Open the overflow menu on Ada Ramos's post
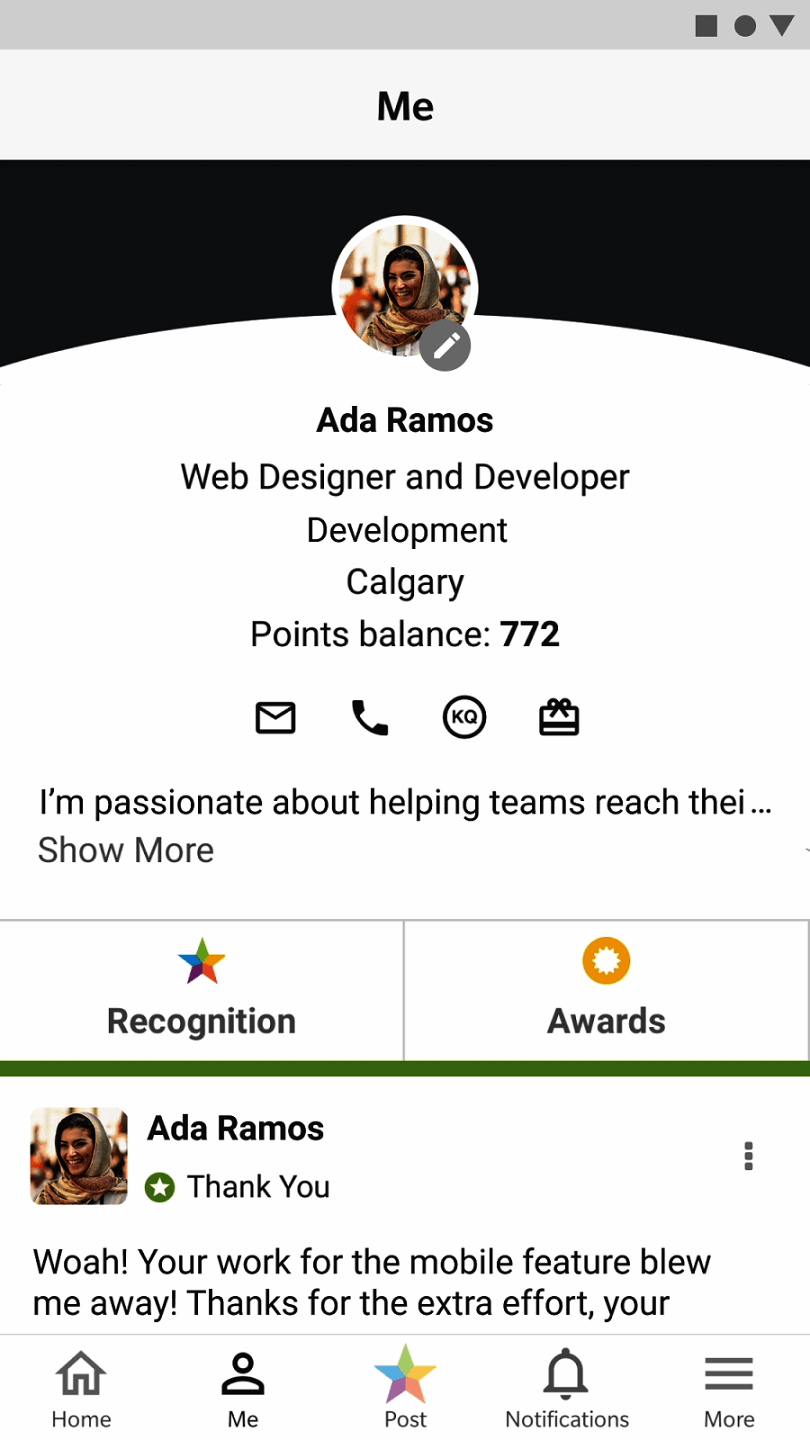The height and width of the screenshot is (1440, 810). point(749,1156)
